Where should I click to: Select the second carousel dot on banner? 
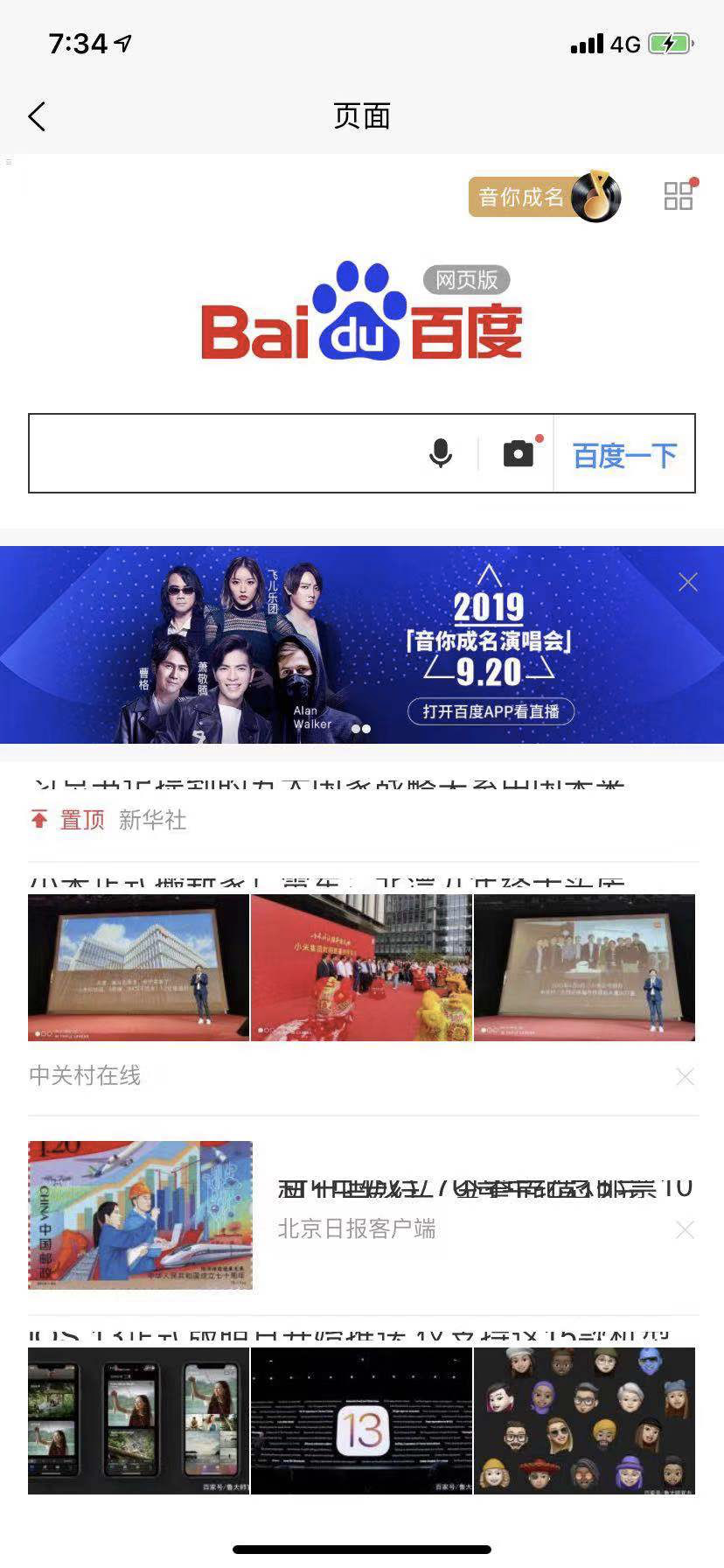pyautogui.click(x=366, y=729)
